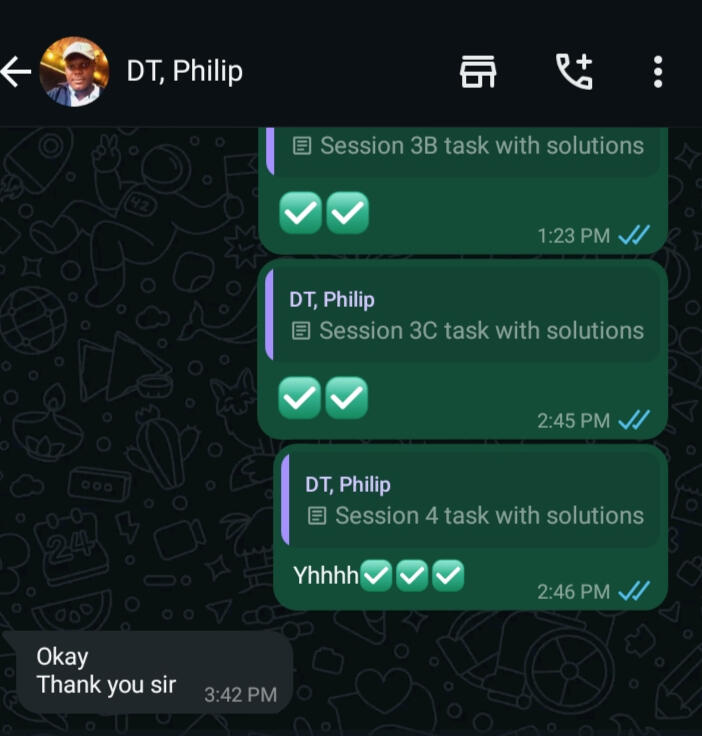Open contact info for DT, Philip
702x736 pixels.
pyautogui.click(x=185, y=72)
